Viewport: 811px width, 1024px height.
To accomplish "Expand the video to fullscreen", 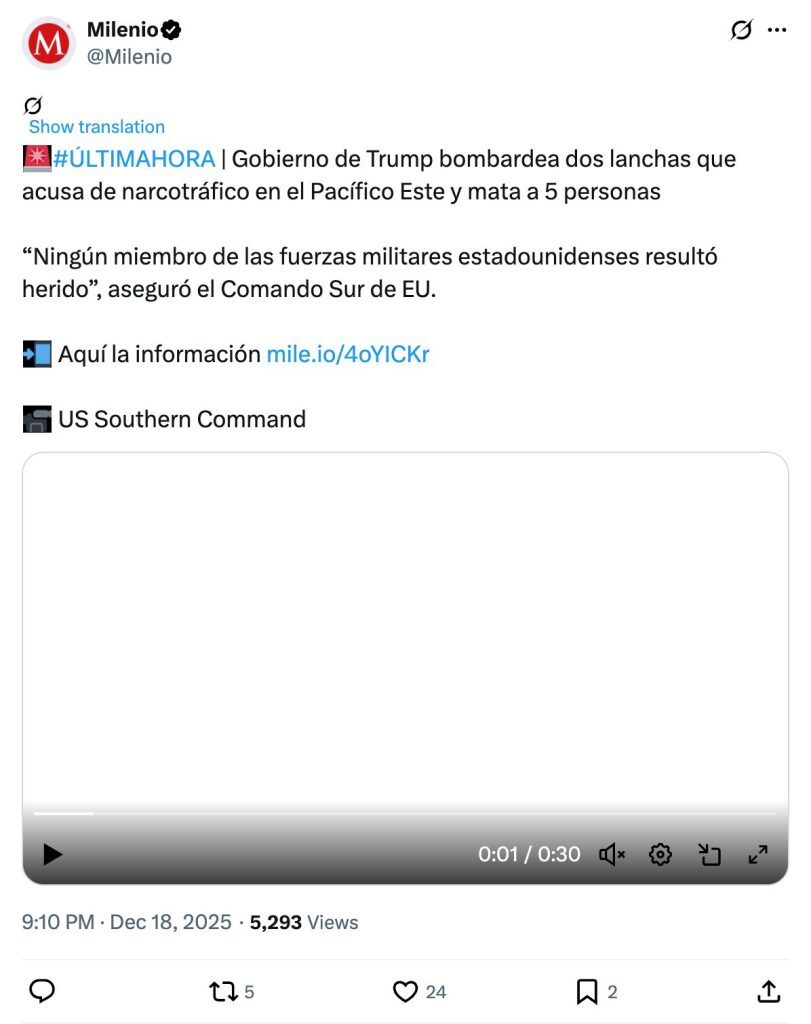I will 758,854.
